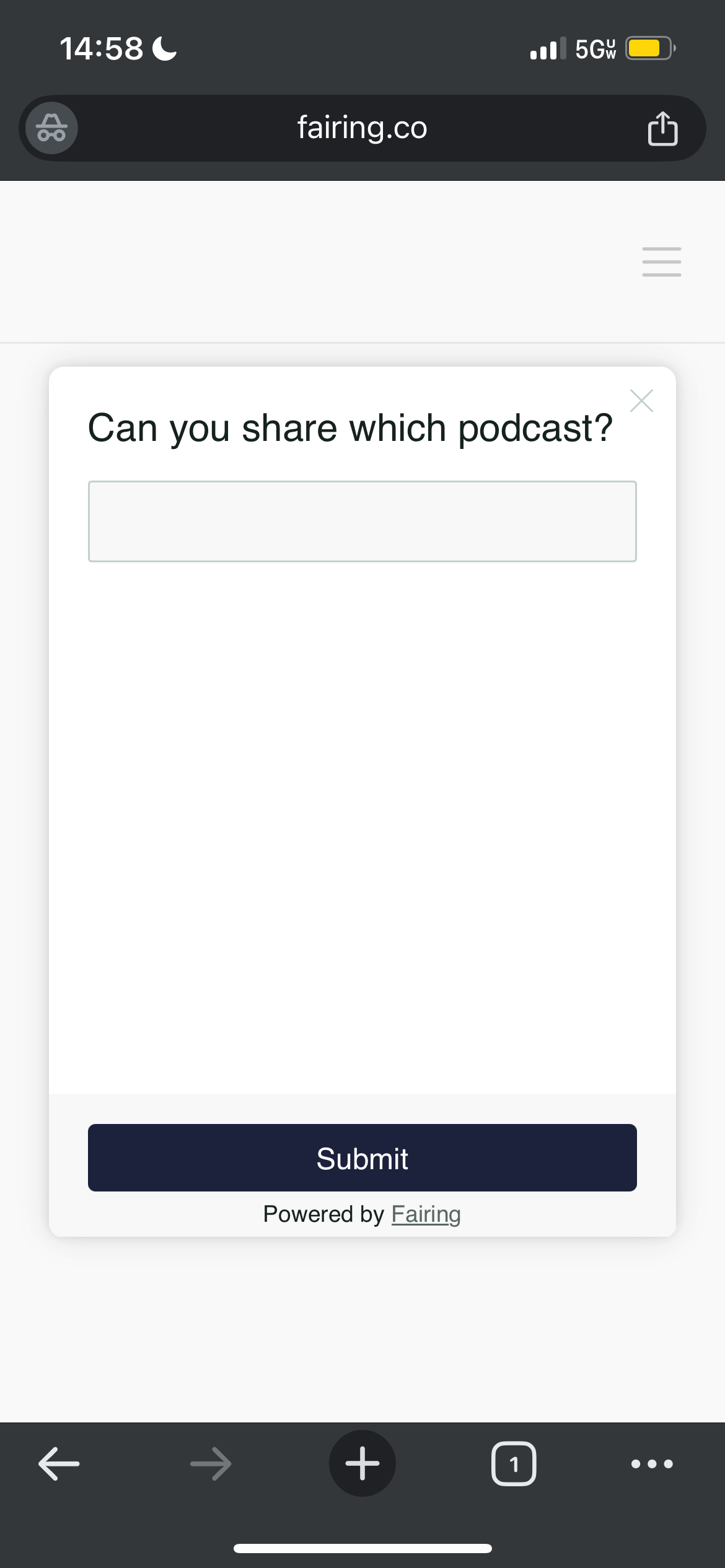
Task: Open the Fairing link
Action: point(426,1214)
